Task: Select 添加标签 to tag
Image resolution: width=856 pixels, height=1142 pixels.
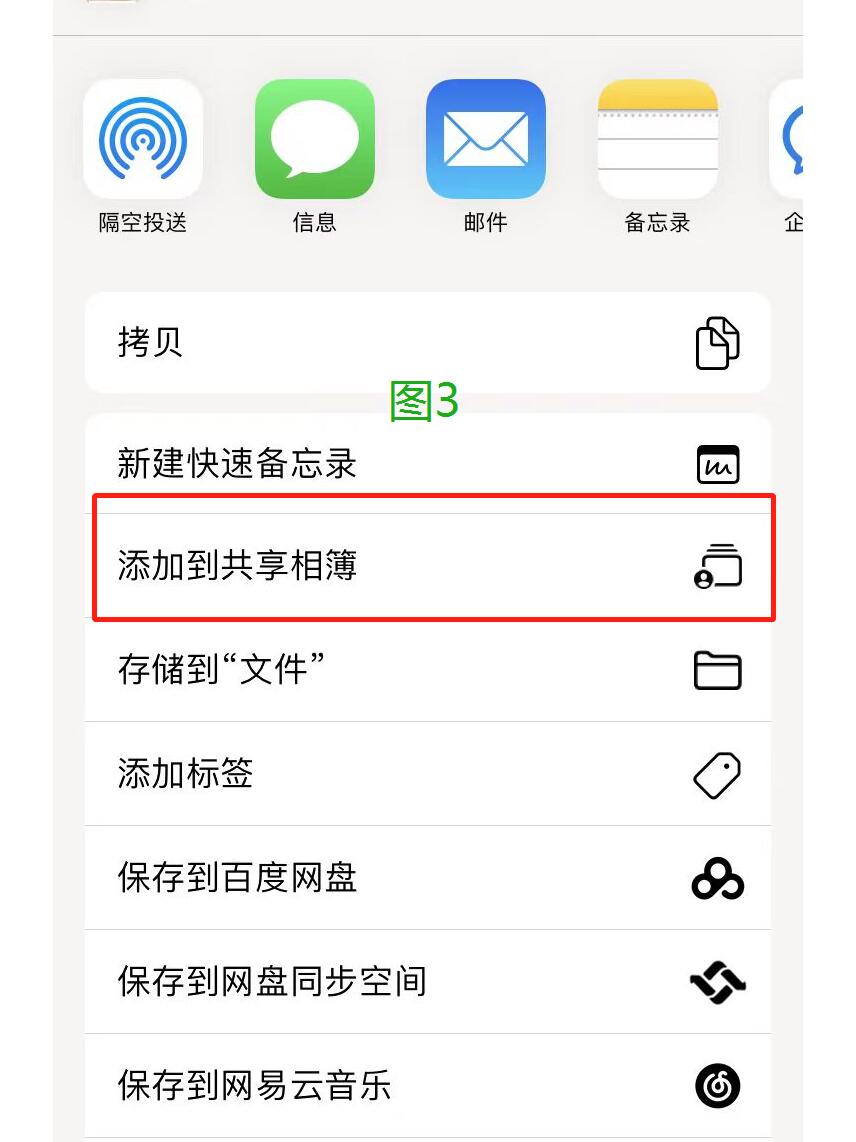Action: pyautogui.click(x=427, y=773)
